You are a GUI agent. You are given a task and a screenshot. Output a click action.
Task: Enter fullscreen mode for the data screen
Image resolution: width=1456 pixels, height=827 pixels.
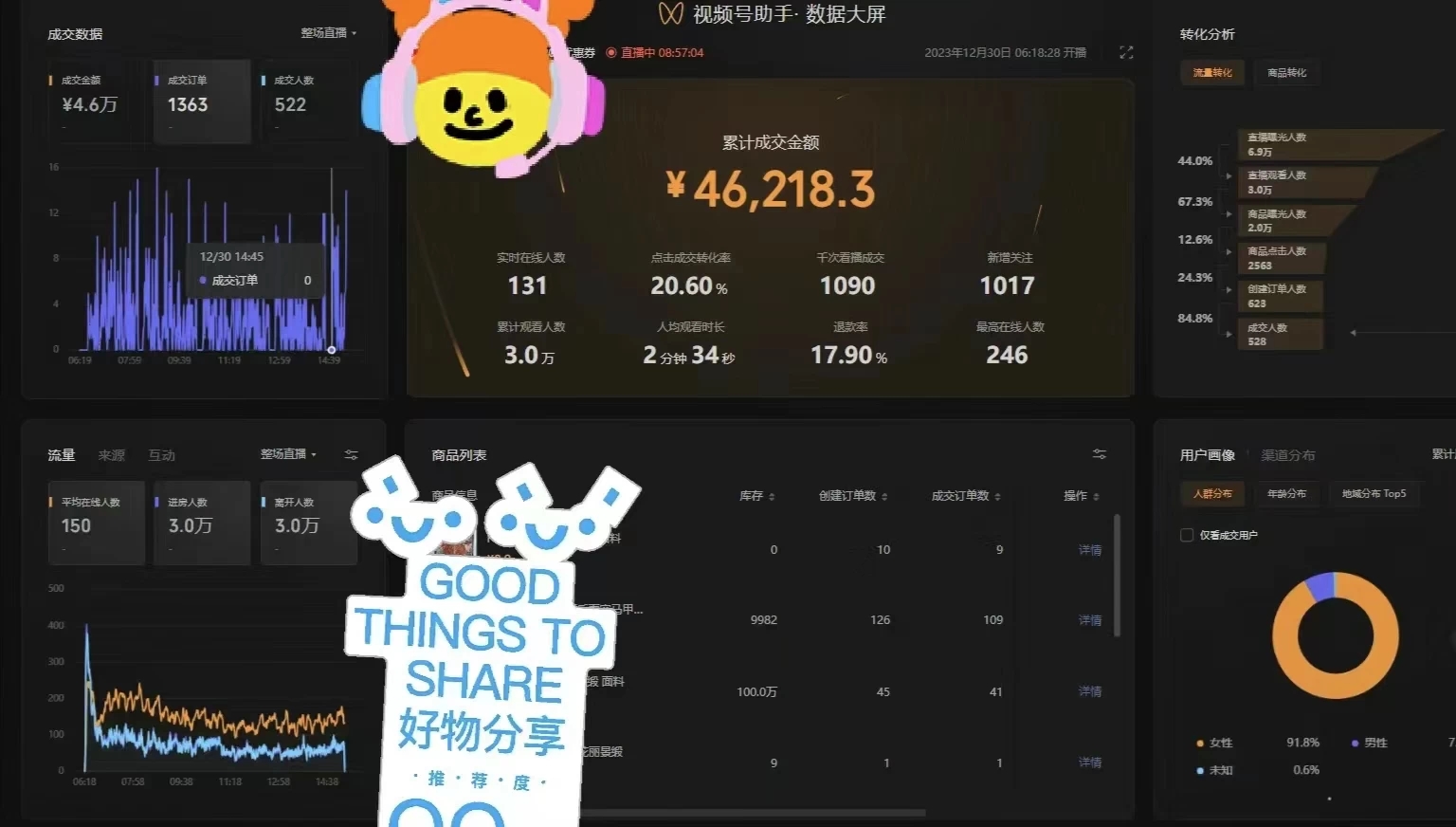tap(1126, 53)
